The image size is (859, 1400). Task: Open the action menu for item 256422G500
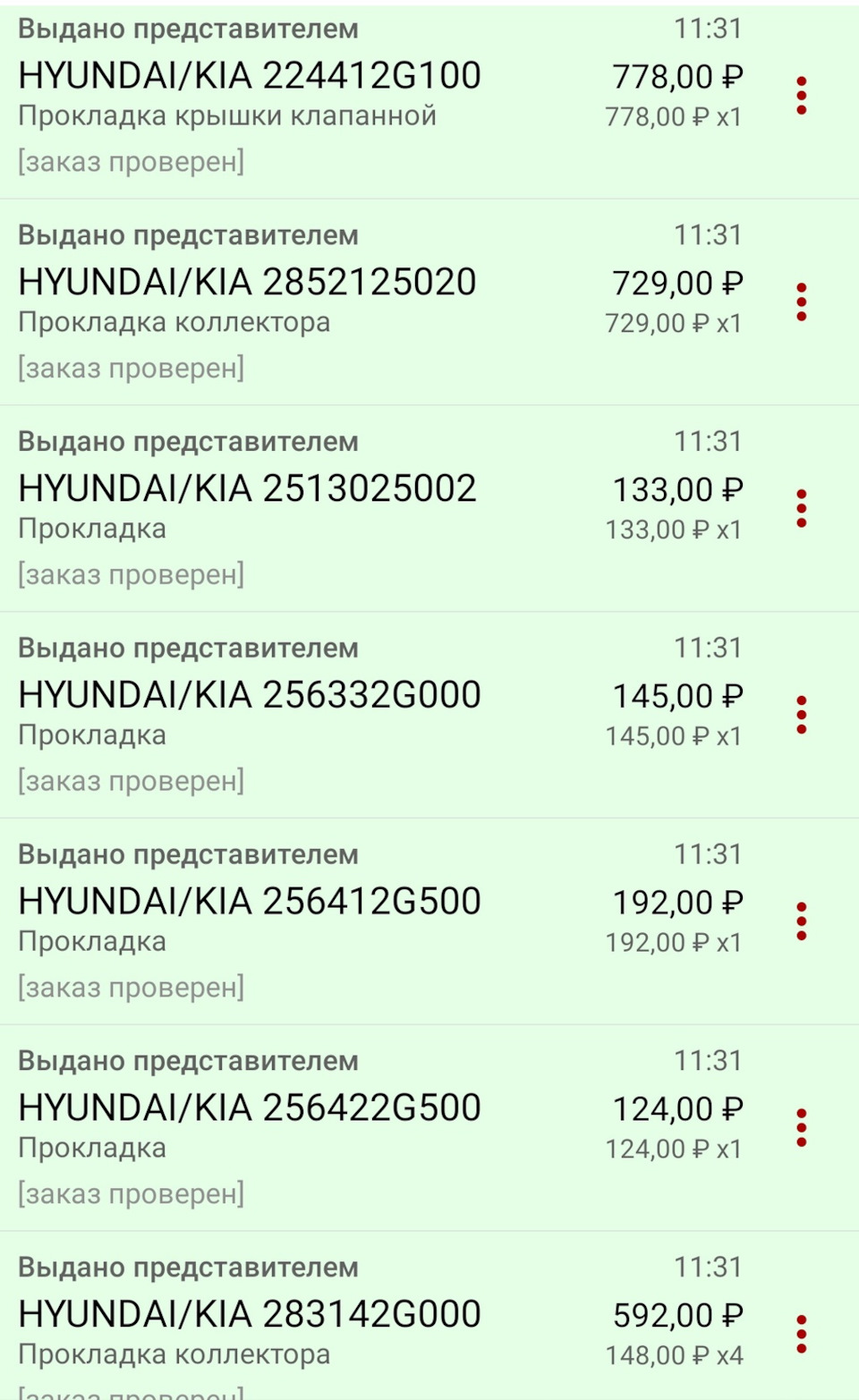point(801,1126)
